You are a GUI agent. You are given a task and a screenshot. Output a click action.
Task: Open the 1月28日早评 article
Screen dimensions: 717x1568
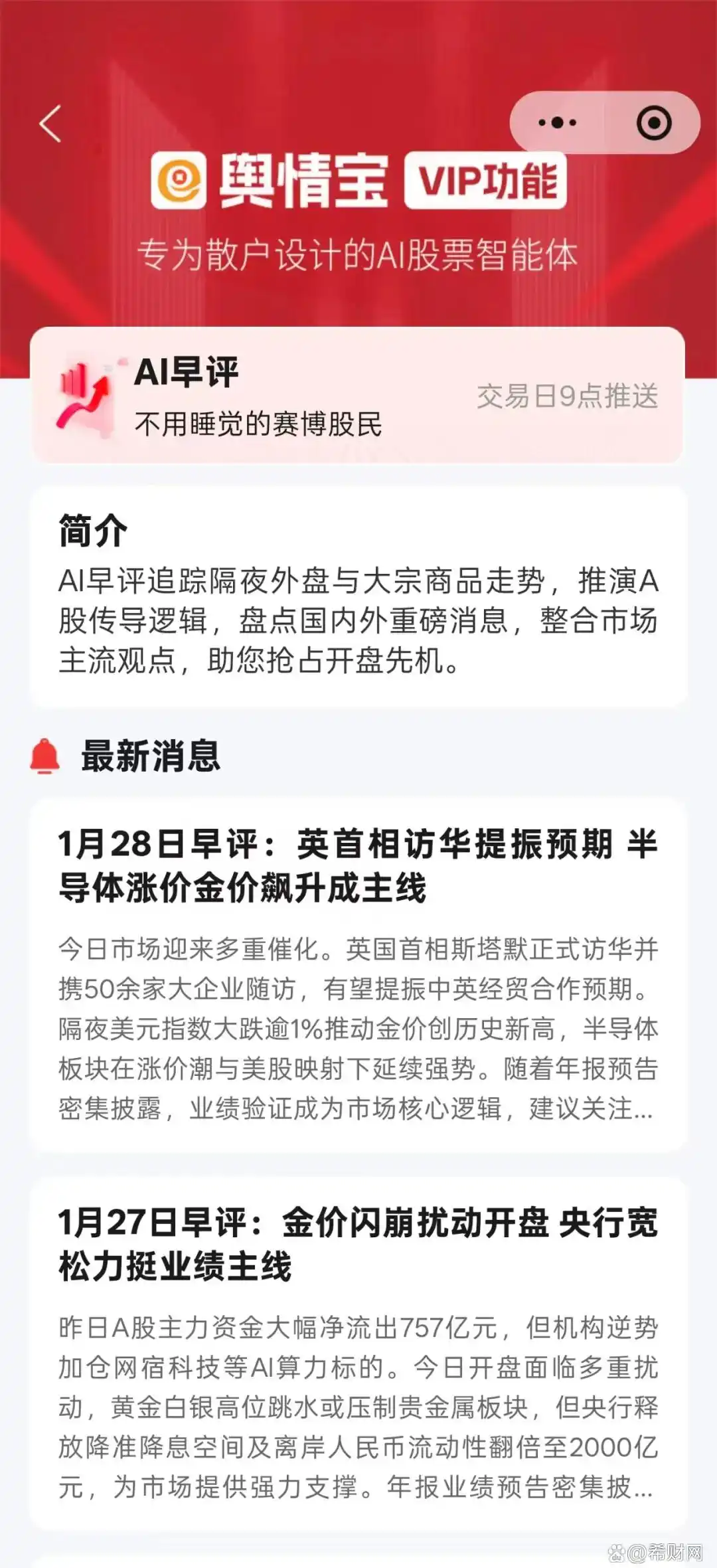tap(357, 865)
